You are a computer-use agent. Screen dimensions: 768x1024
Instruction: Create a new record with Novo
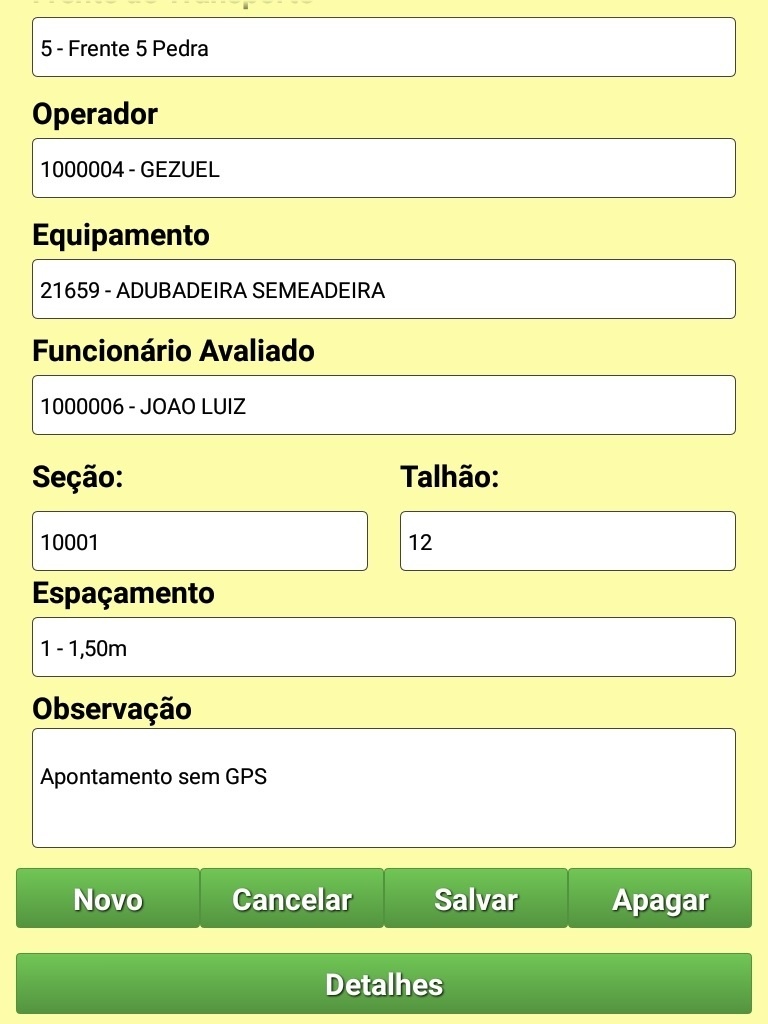click(x=108, y=899)
